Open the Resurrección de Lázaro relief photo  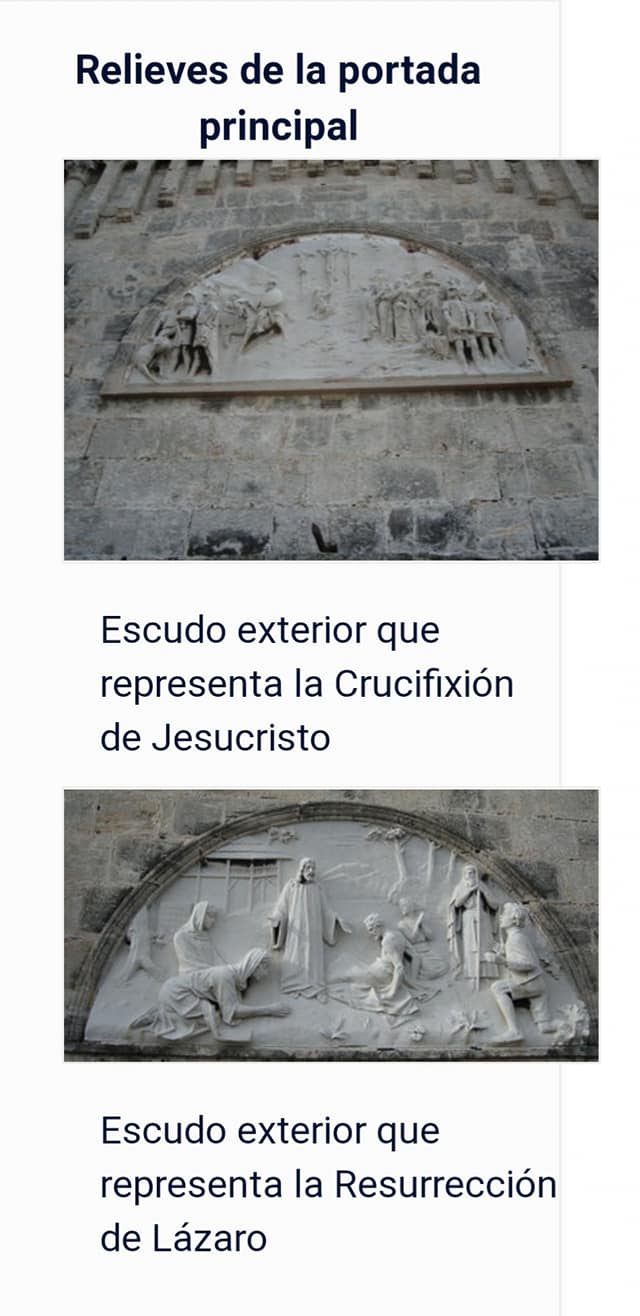click(331, 925)
